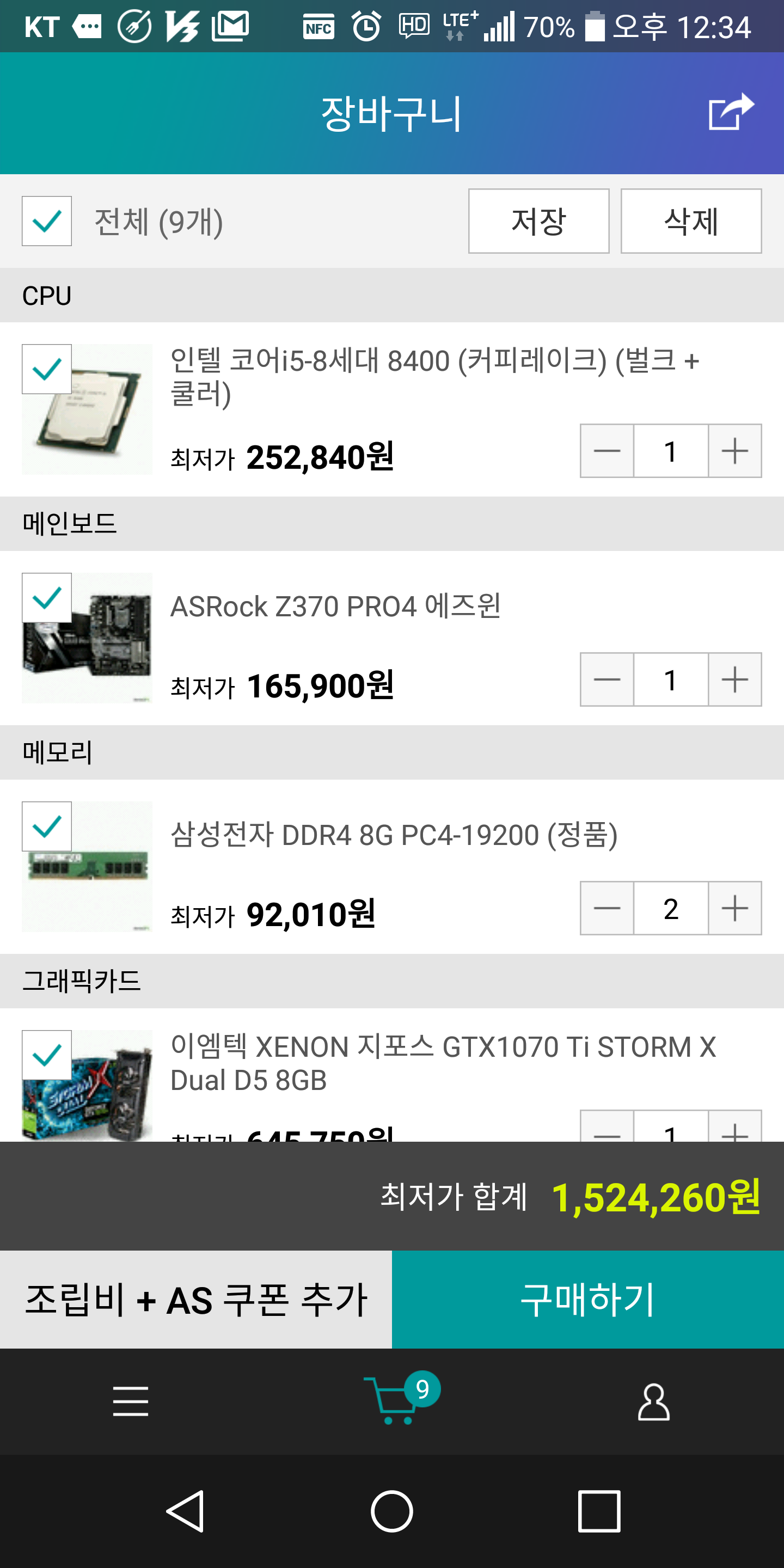This screenshot has width=784, height=1568.
Task: Add the 조립비 + AS 쿠폰 option
Action: (196, 1299)
